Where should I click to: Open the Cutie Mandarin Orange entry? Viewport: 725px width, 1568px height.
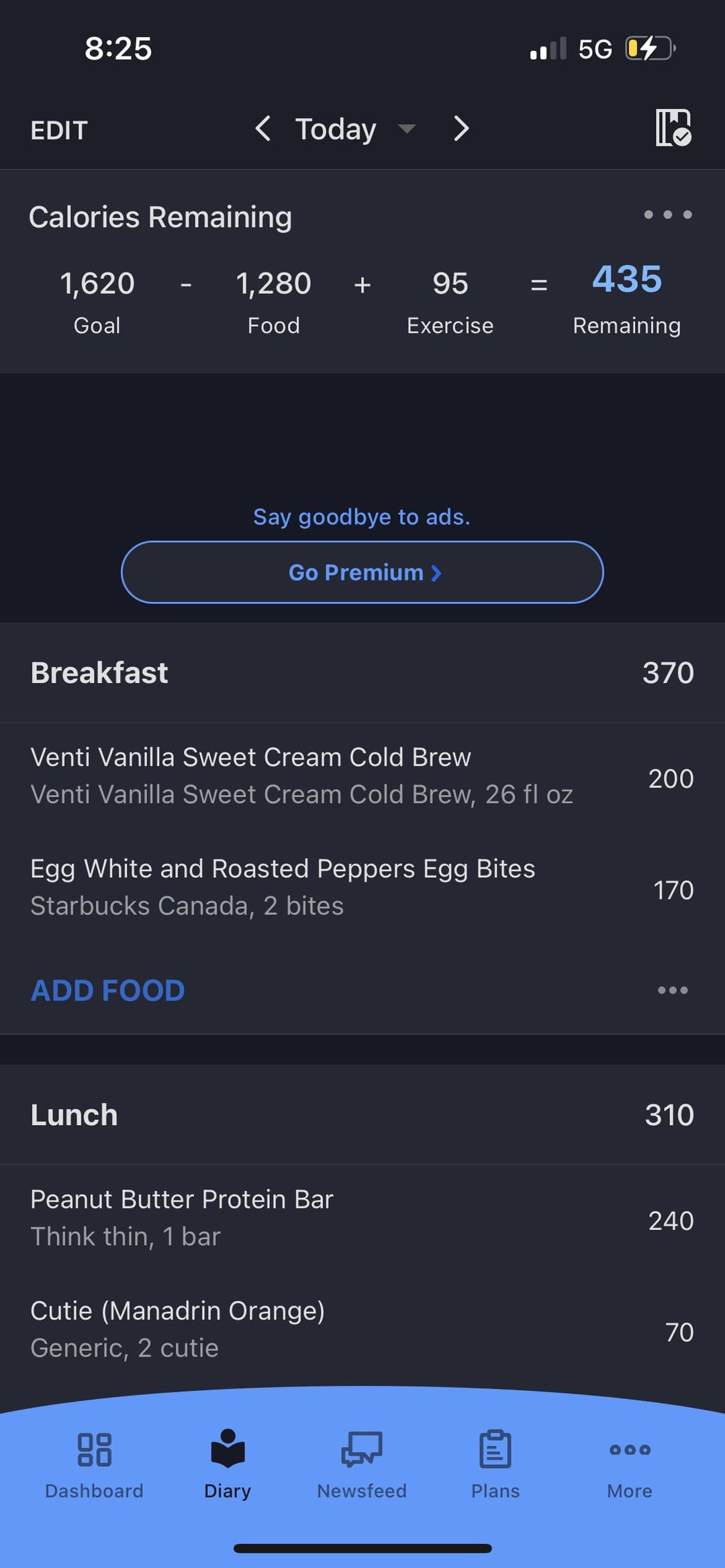coord(362,1330)
